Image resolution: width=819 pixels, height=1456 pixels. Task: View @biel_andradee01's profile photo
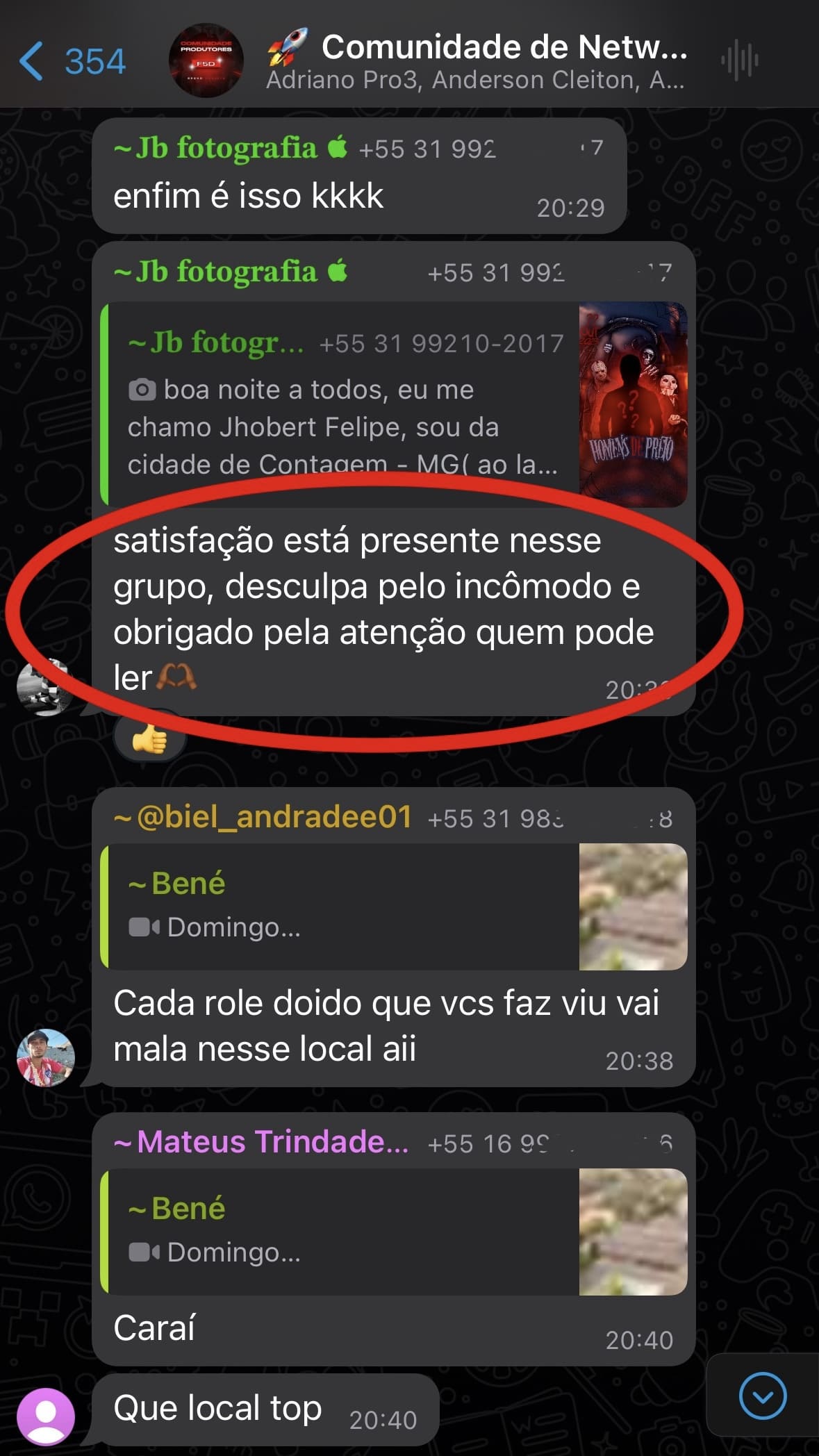click(x=46, y=1057)
